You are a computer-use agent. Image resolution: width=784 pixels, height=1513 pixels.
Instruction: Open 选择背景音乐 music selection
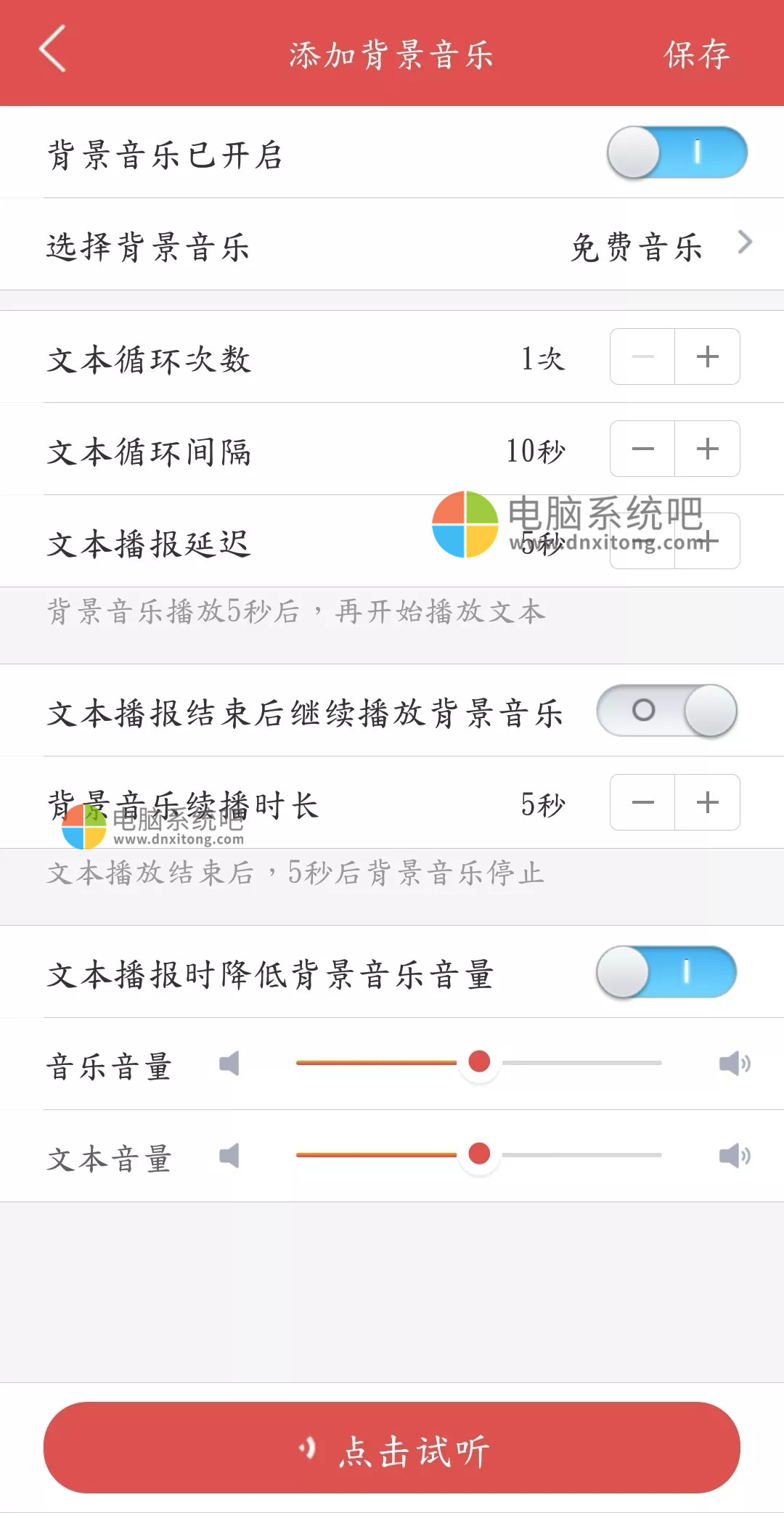click(392, 245)
